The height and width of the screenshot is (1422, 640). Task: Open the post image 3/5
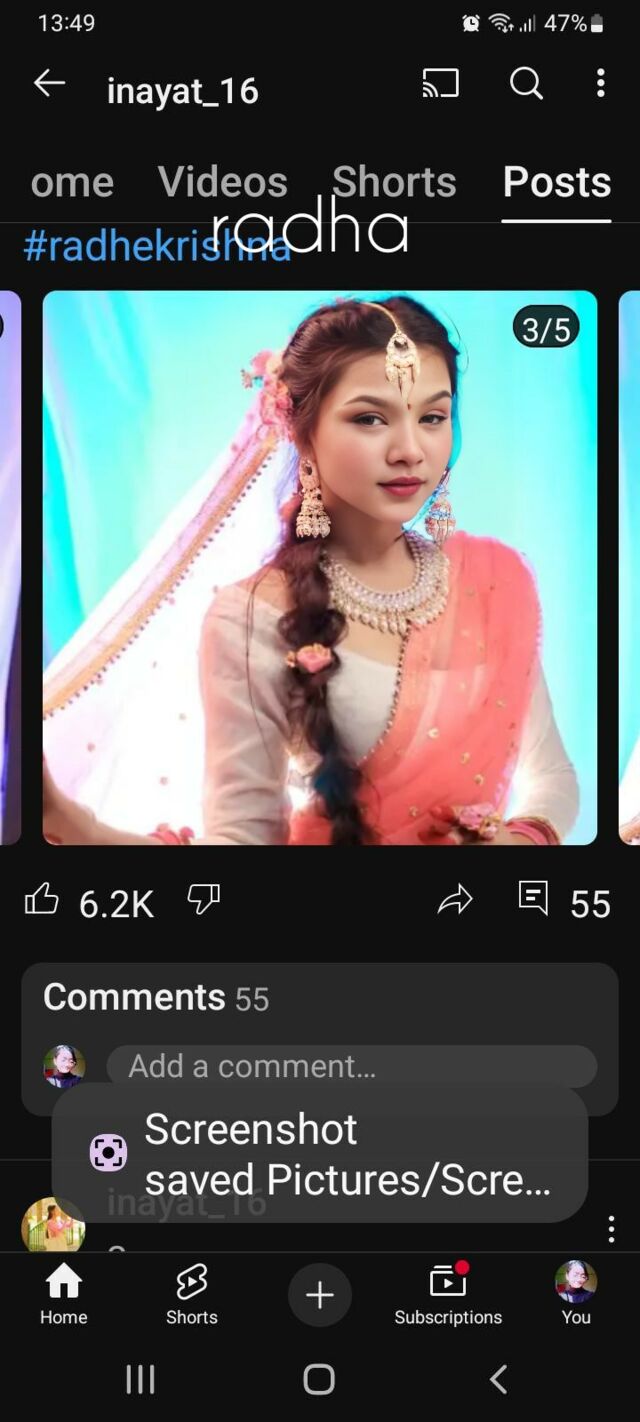click(x=320, y=567)
